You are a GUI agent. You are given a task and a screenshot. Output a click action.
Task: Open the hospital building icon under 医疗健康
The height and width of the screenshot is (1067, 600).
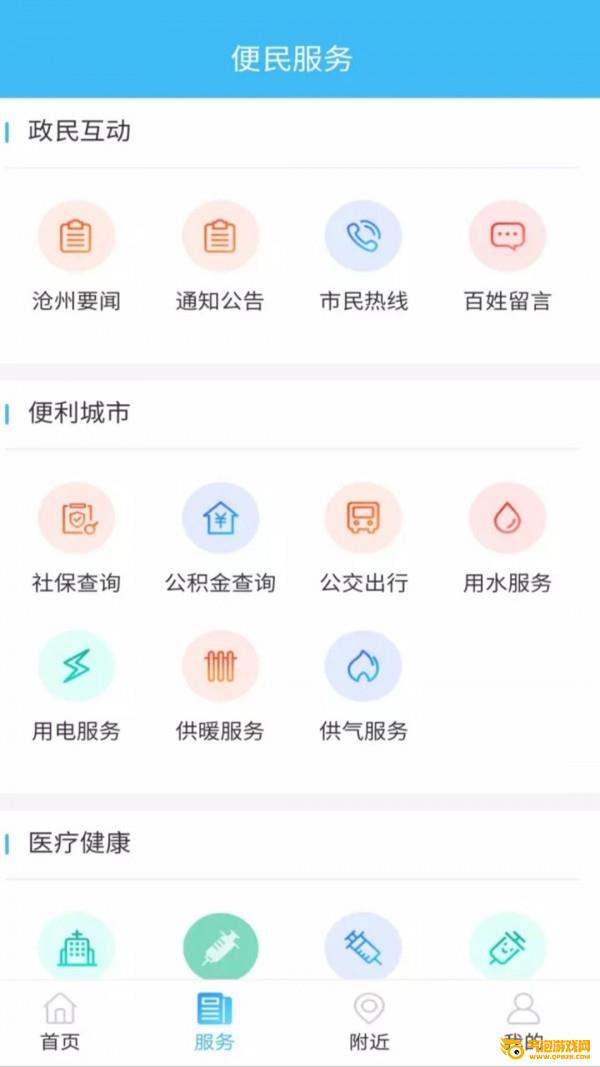coord(76,948)
